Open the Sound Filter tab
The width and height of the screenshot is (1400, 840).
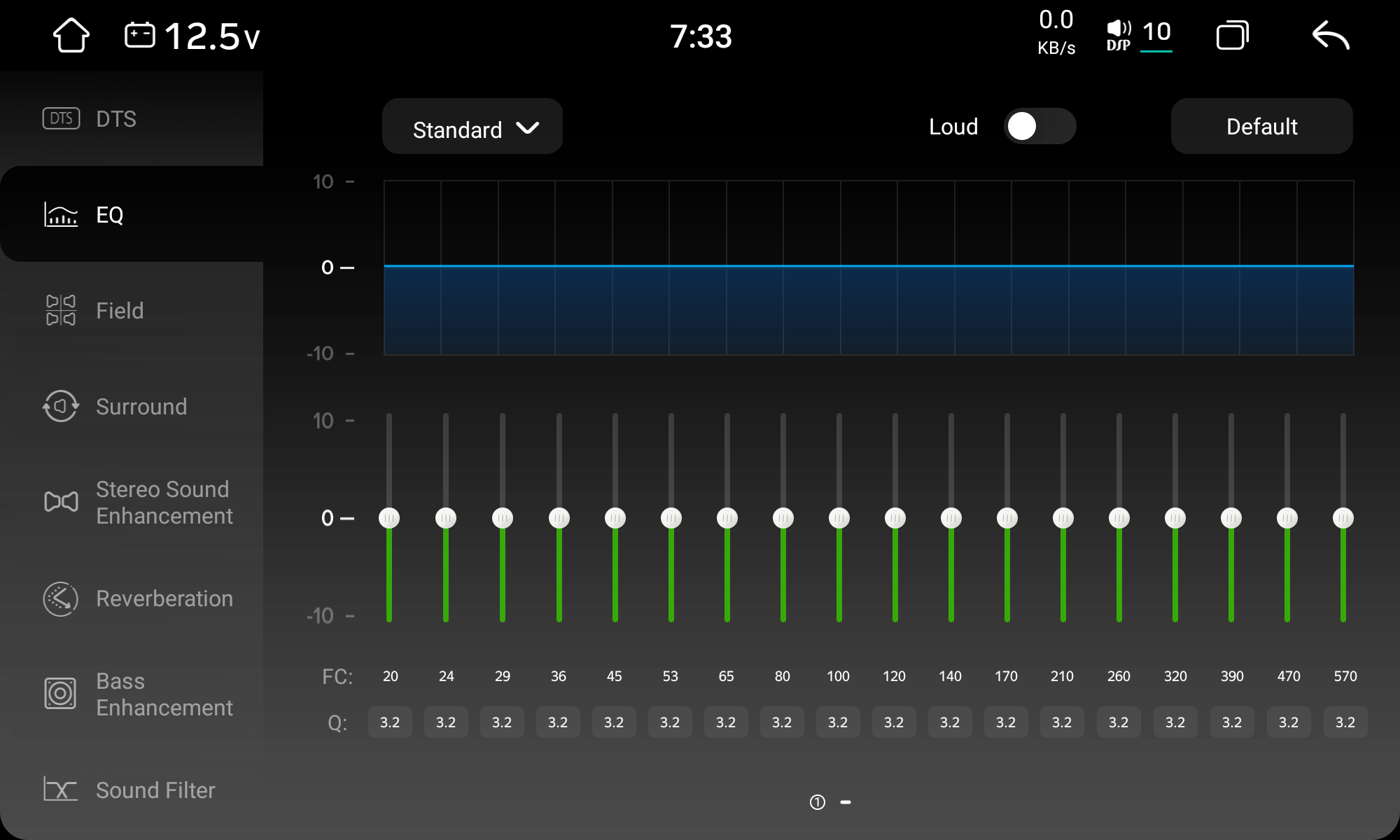tap(155, 790)
